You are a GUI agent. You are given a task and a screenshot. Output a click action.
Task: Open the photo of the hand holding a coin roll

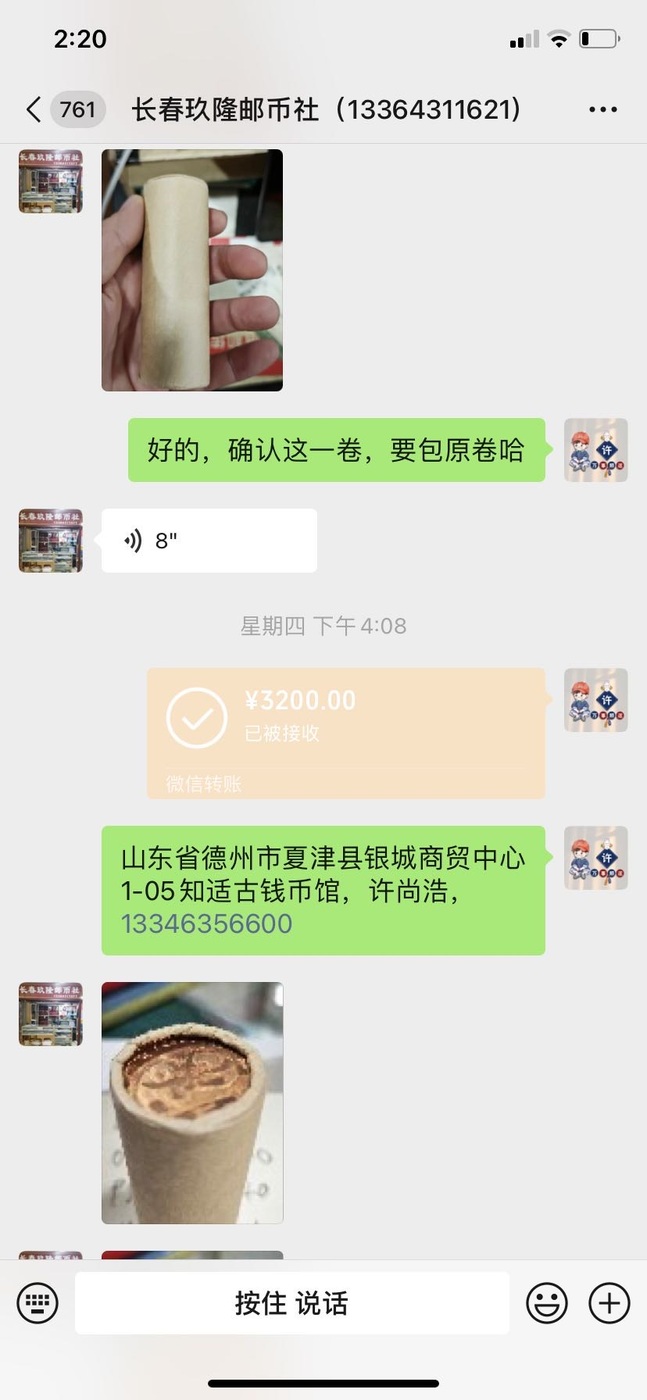point(192,270)
